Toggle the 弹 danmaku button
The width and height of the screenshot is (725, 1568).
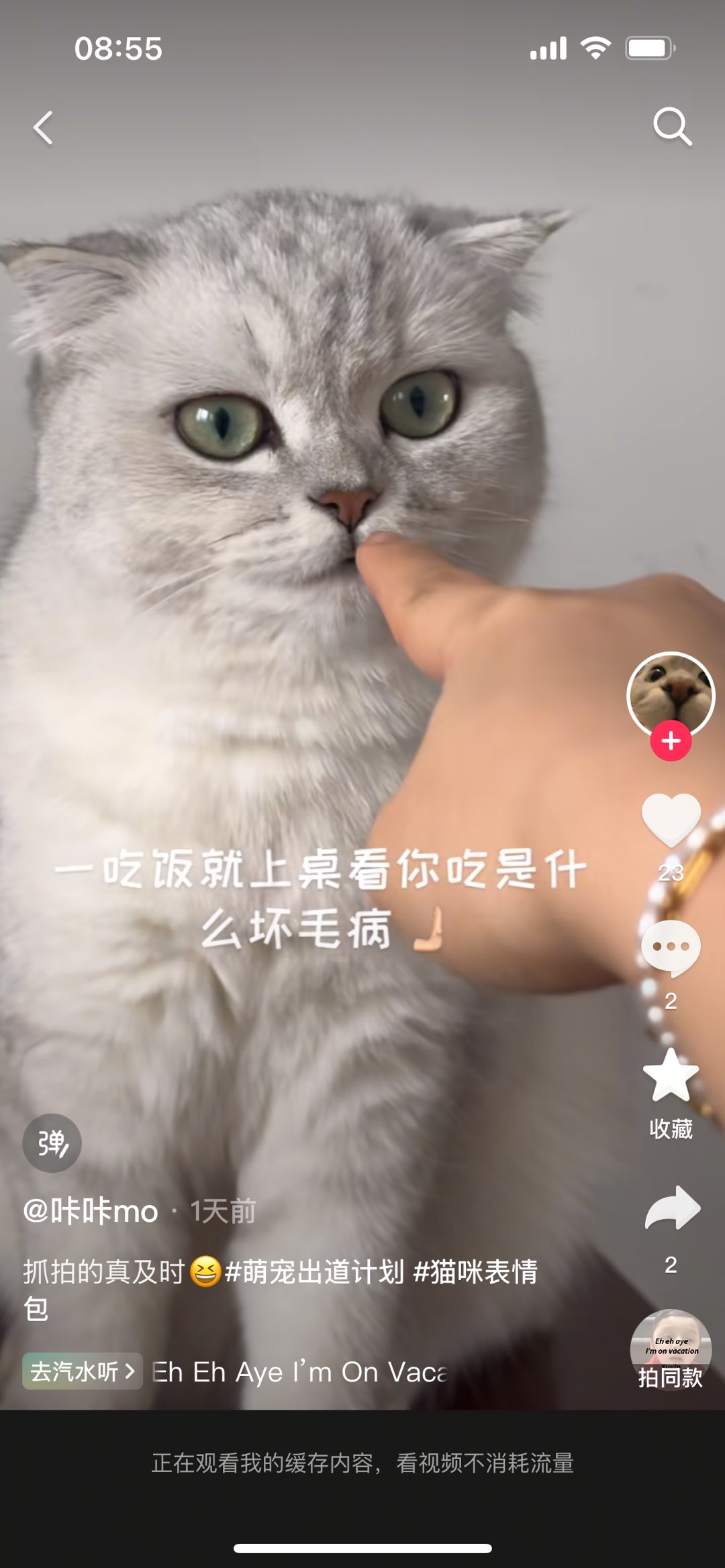click(52, 1143)
